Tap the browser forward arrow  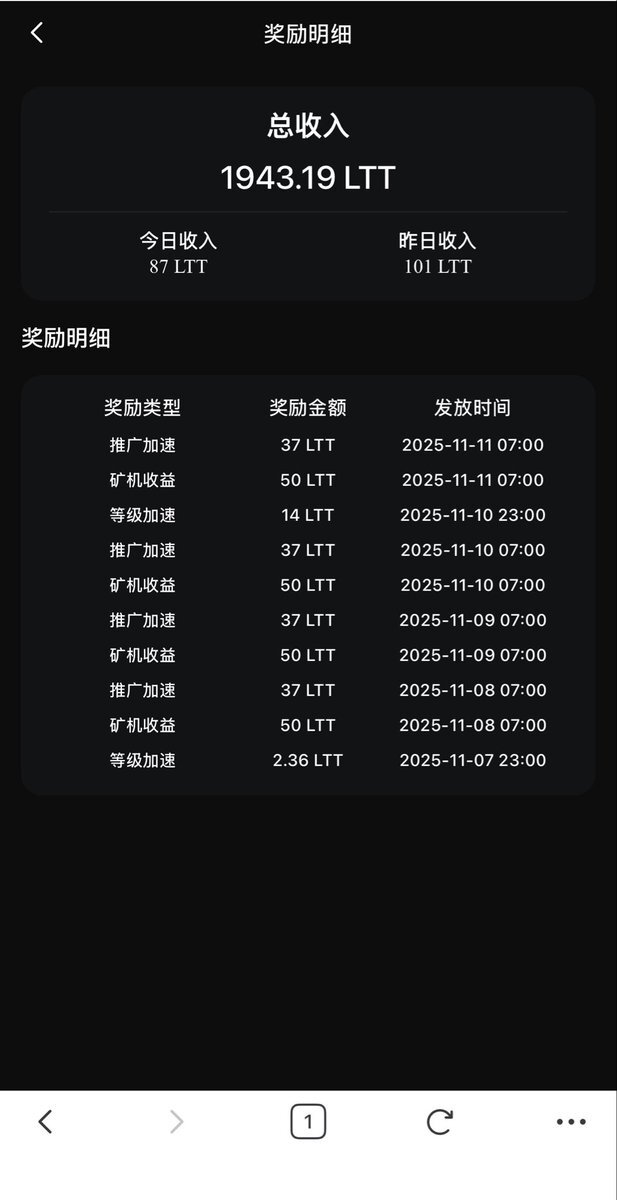[x=176, y=1122]
